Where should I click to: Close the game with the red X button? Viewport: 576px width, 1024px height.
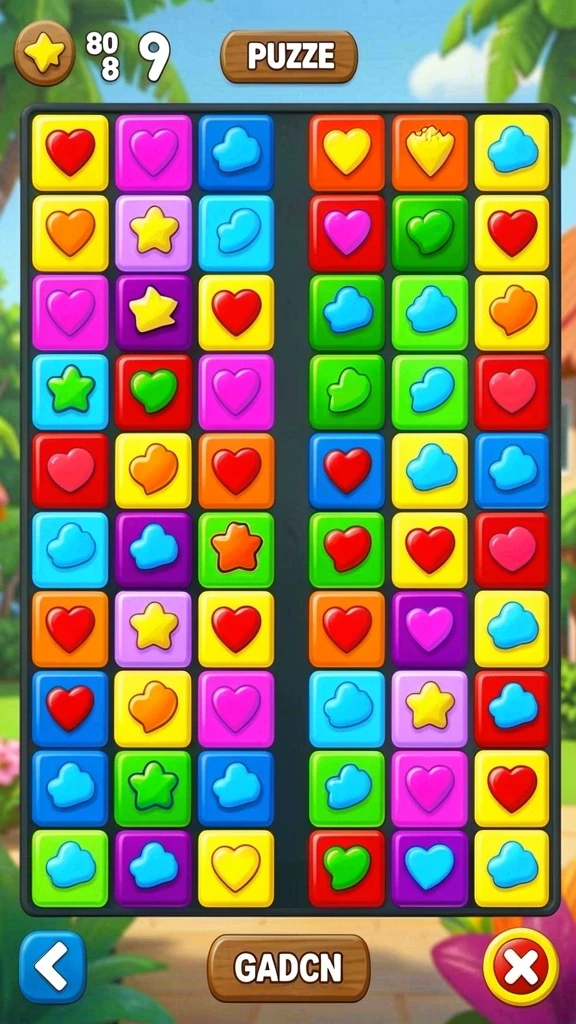521,967
